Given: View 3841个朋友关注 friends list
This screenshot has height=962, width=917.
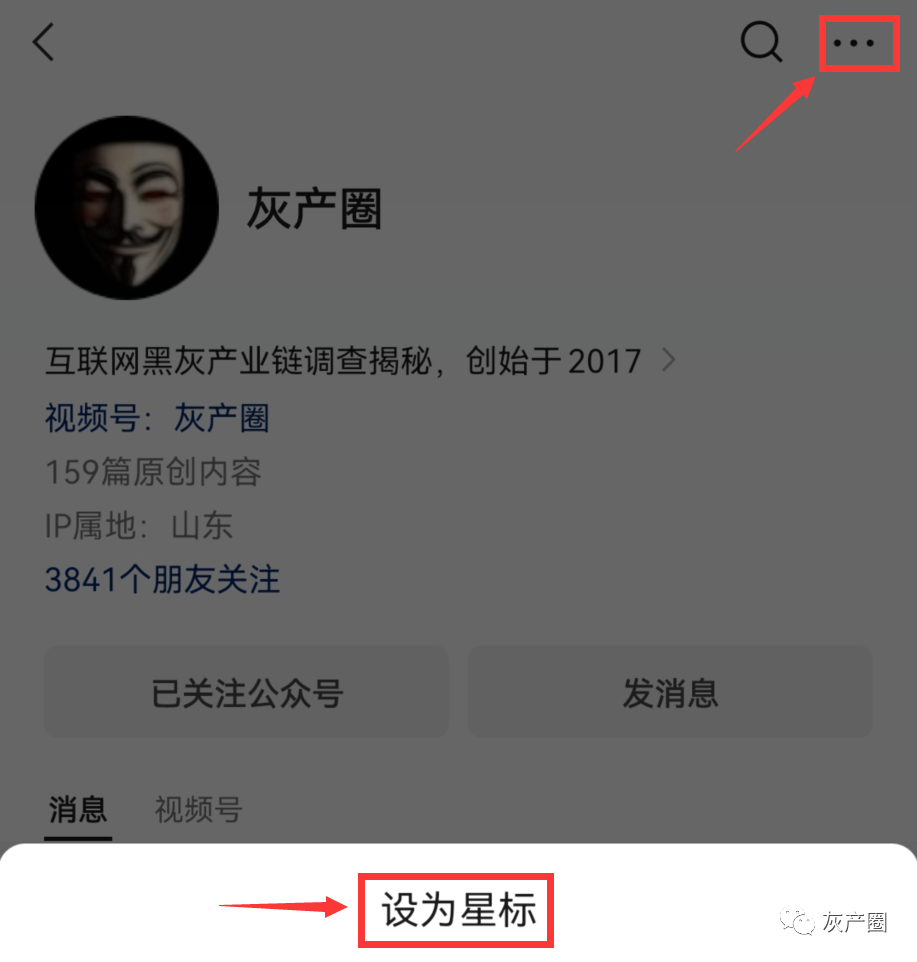Looking at the screenshot, I should (x=163, y=579).
